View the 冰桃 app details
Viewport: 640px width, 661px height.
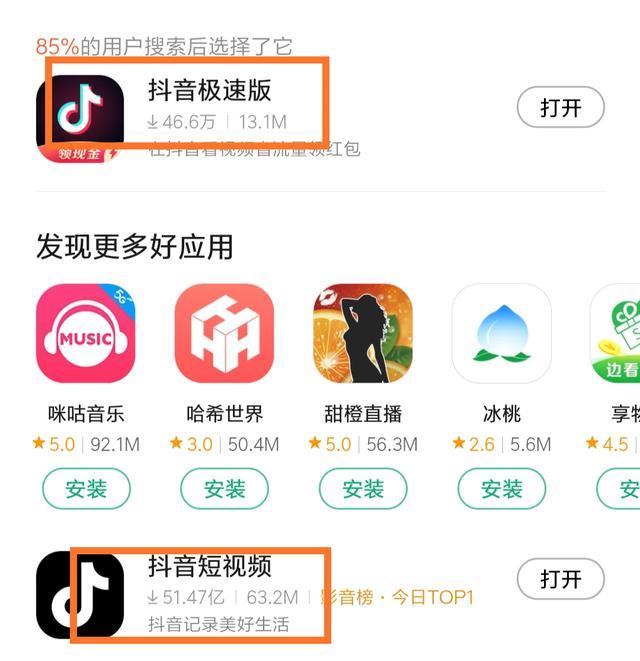501,333
